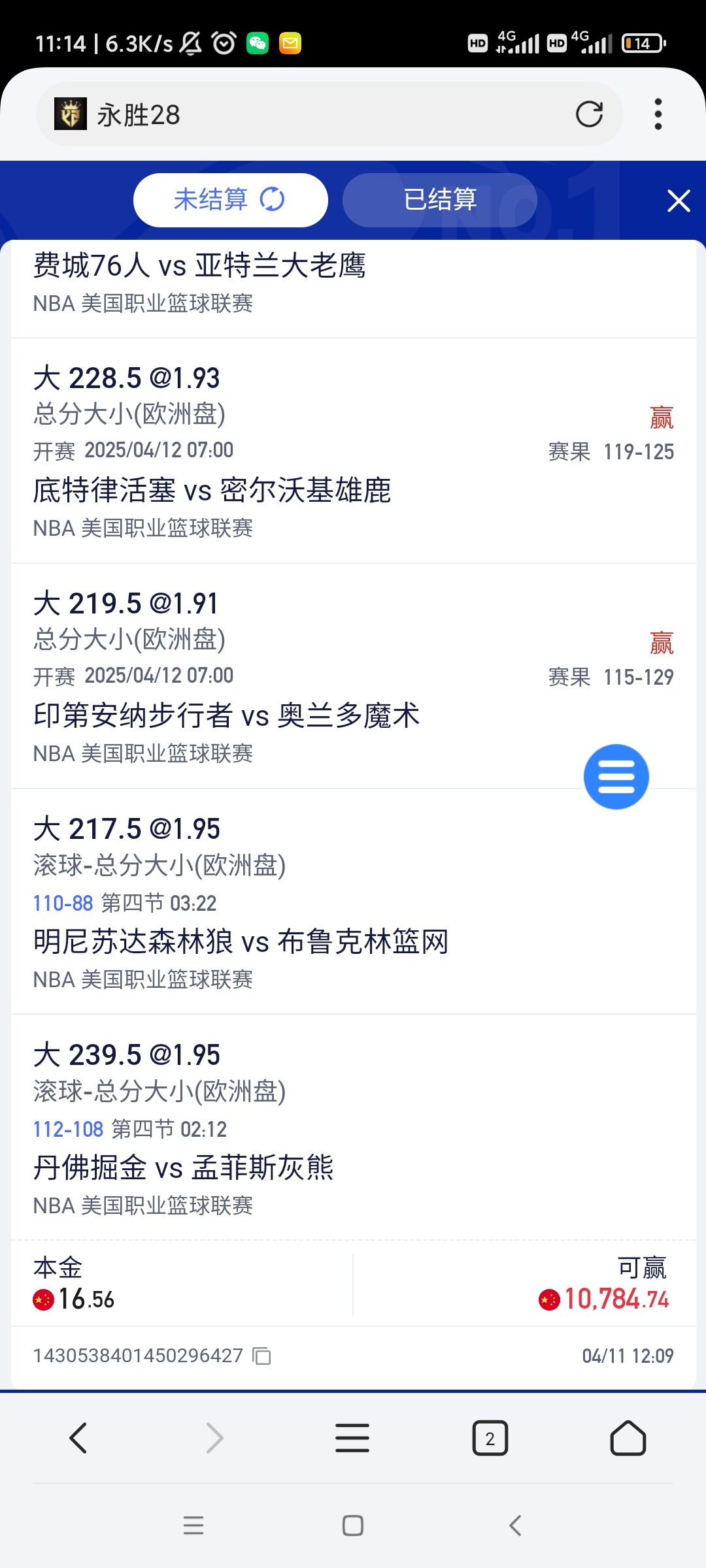This screenshot has width=706, height=1568.
Task: Open the tab switcher showing 2 tabs
Action: coord(490,1438)
